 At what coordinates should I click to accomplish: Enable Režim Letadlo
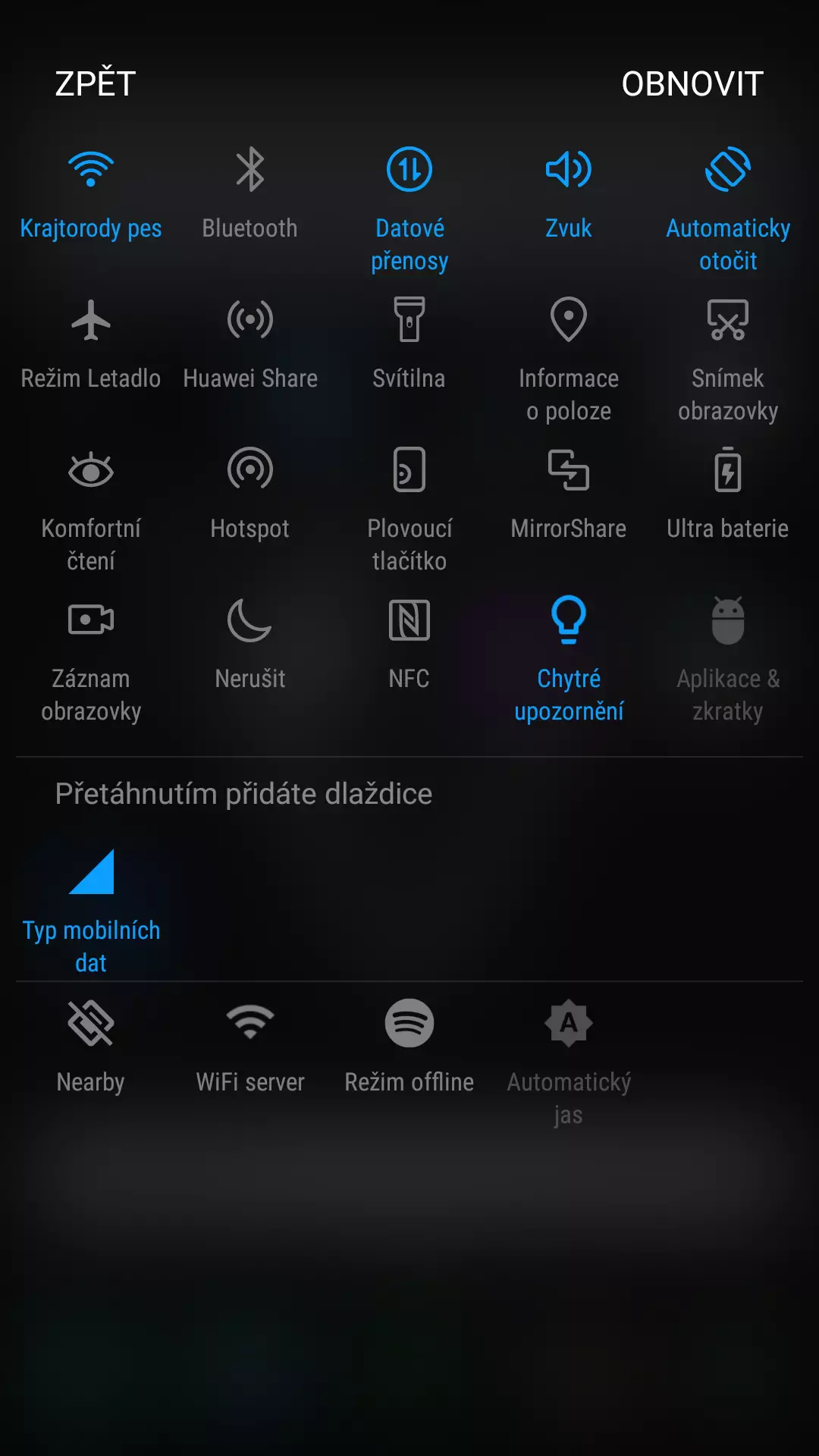[91, 344]
